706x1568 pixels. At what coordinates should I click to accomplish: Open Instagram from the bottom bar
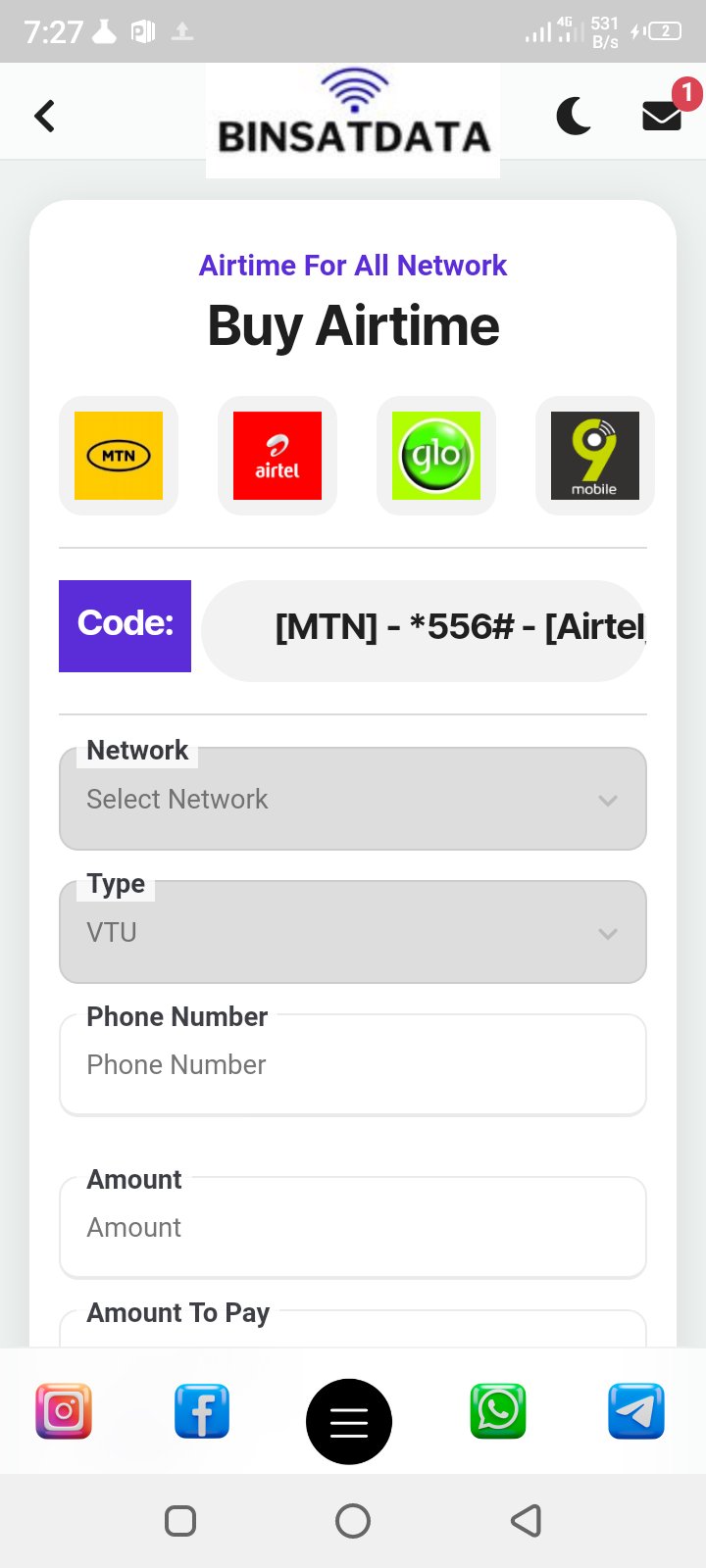[x=63, y=1411]
